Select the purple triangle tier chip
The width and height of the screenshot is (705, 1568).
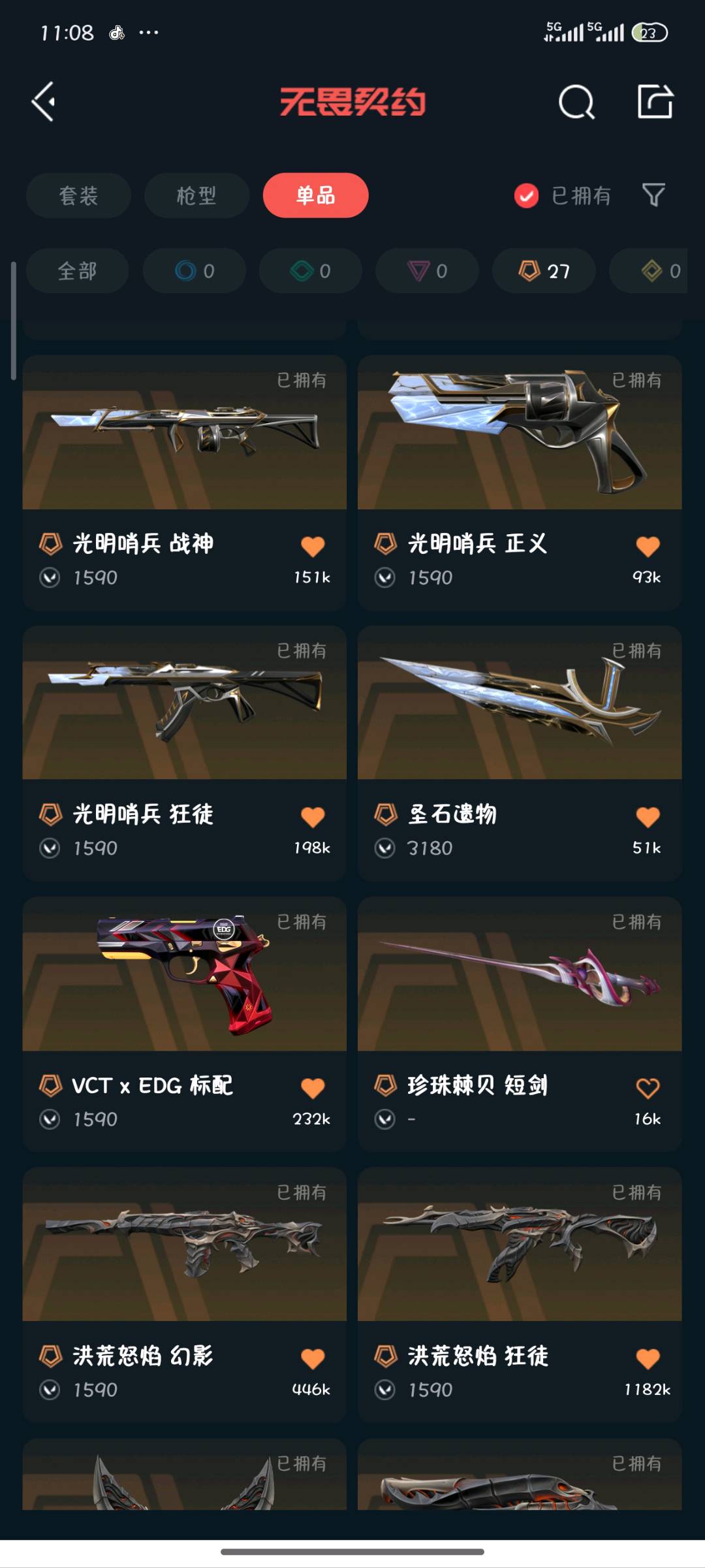click(x=427, y=270)
